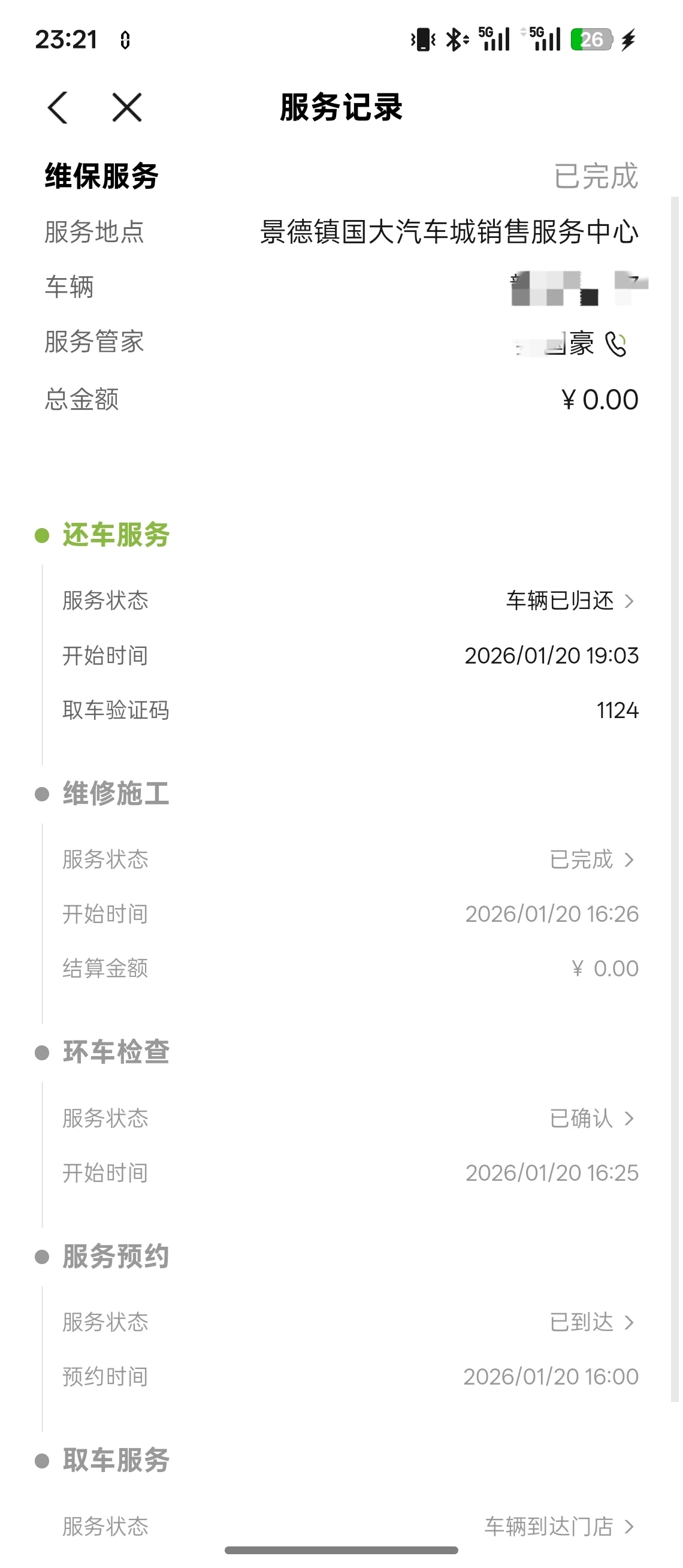Image resolution: width=683 pixels, height=1568 pixels.
Task: Close the 服务记录 page with X
Action: pos(126,108)
